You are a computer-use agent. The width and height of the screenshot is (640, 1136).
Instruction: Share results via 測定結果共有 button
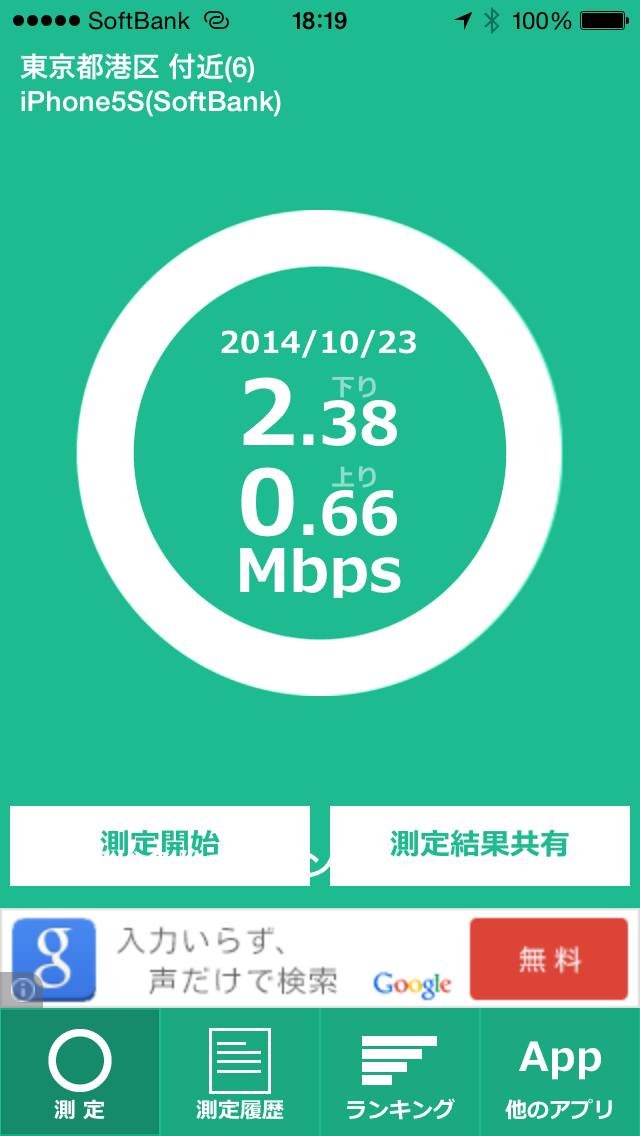tap(479, 845)
